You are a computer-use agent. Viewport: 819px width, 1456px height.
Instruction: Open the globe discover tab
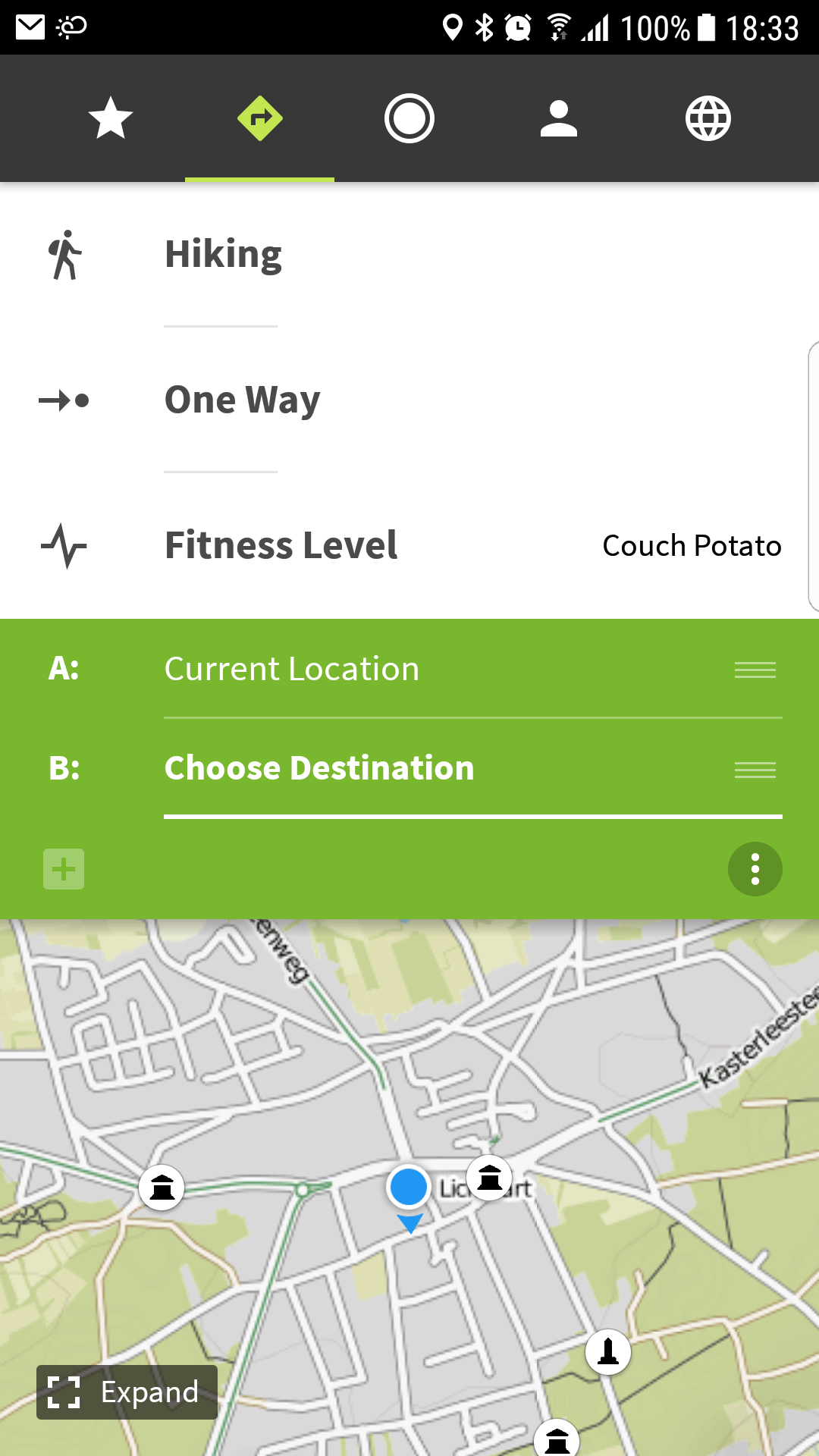point(708,118)
